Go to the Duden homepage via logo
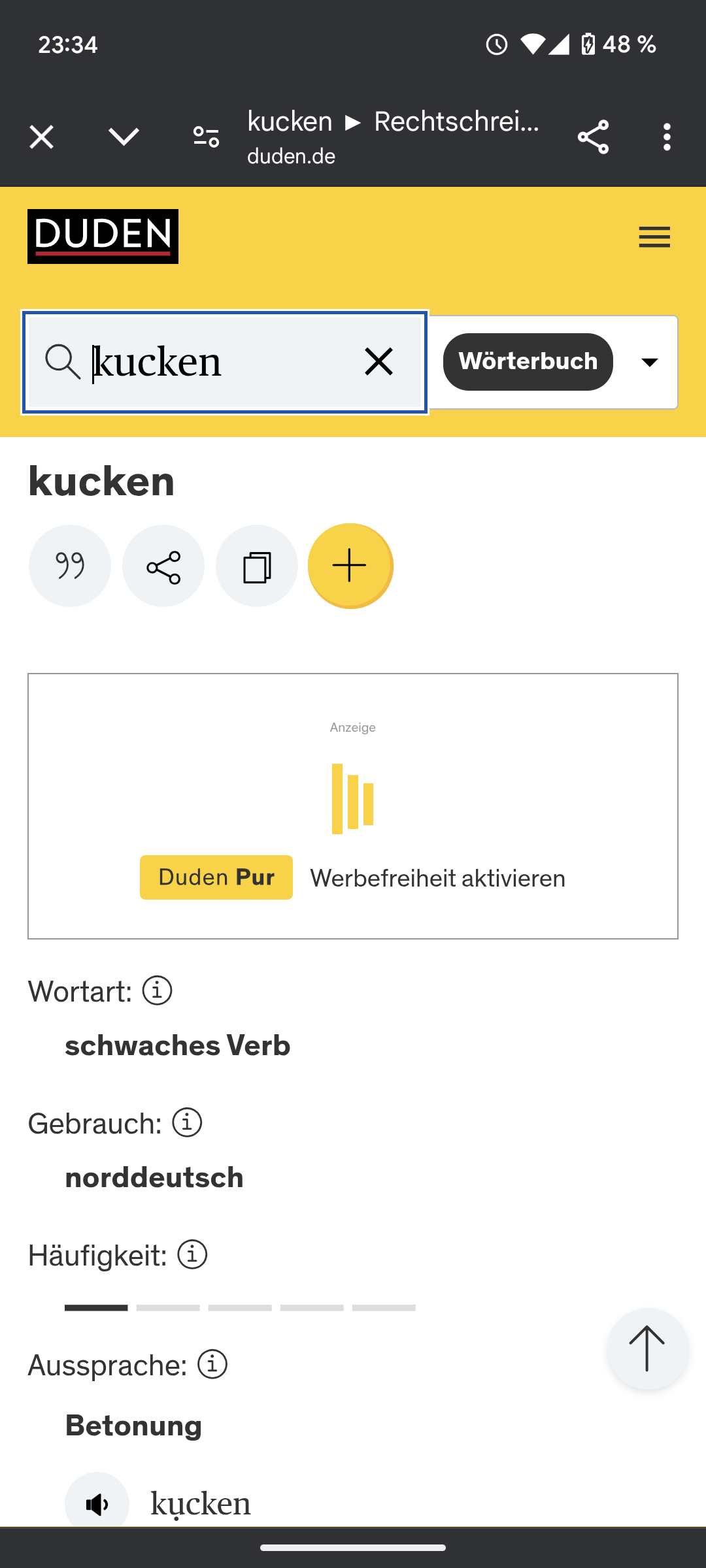 click(x=103, y=237)
